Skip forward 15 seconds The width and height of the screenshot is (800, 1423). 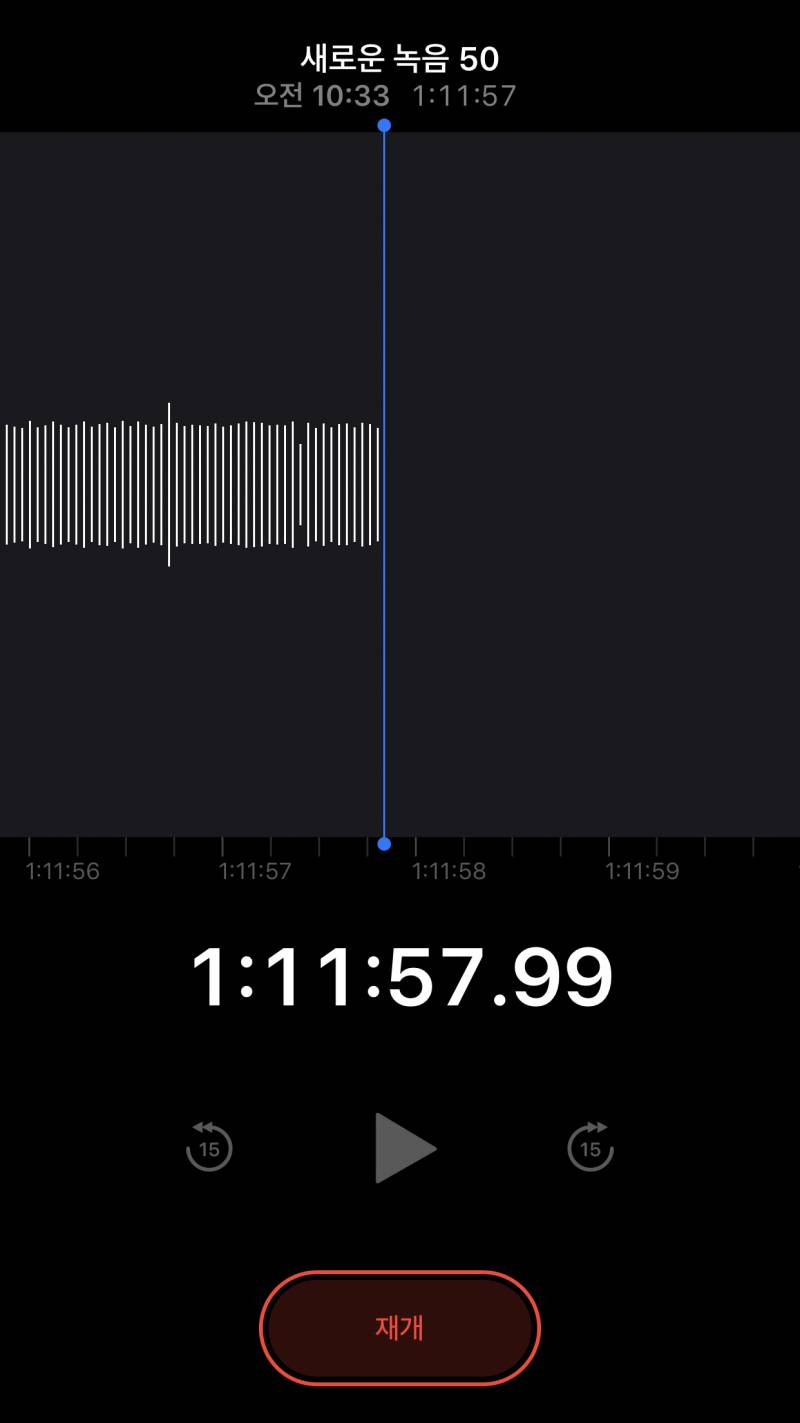(x=591, y=1147)
